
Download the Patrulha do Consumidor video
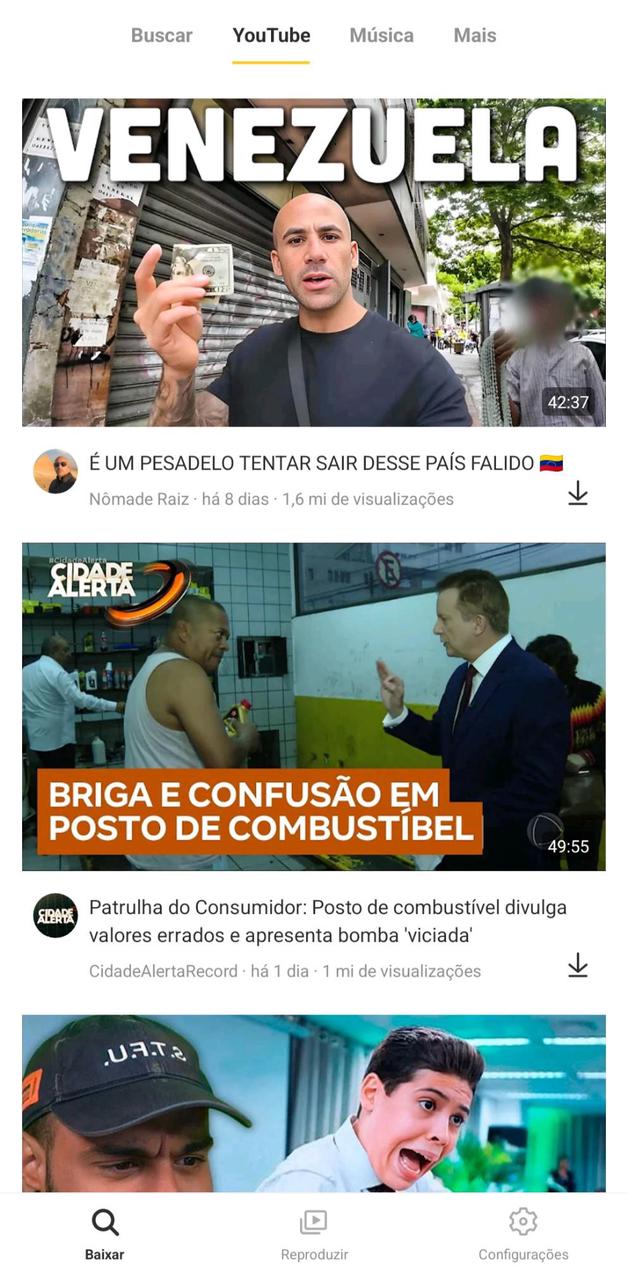pyautogui.click(x=577, y=965)
